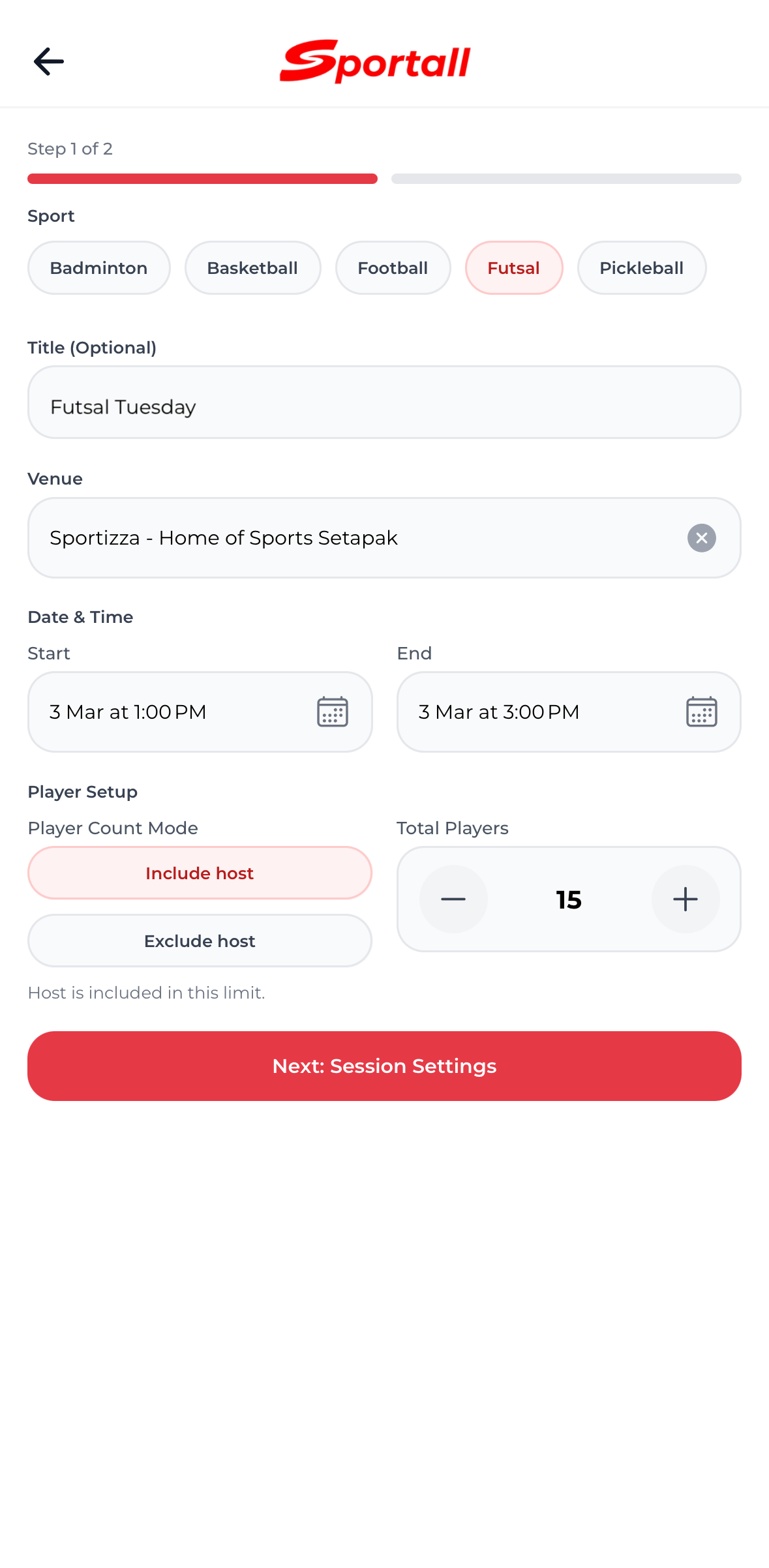Choose Basketball from the sport chips
The width and height of the screenshot is (769, 1568).
pyautogui.click(x=252, y=267)
